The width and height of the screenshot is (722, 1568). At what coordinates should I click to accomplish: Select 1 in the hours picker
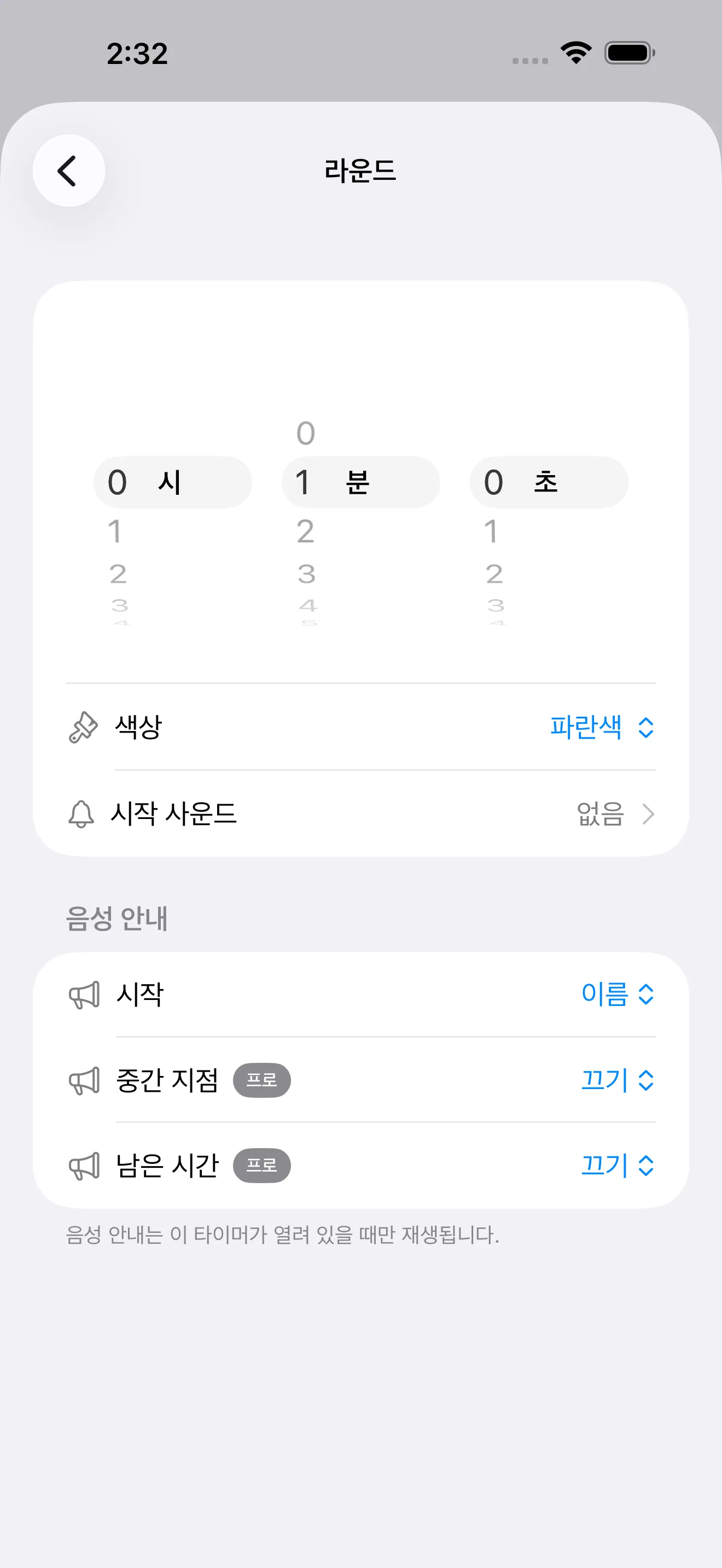pyautogui.click(x=115, y=531)
